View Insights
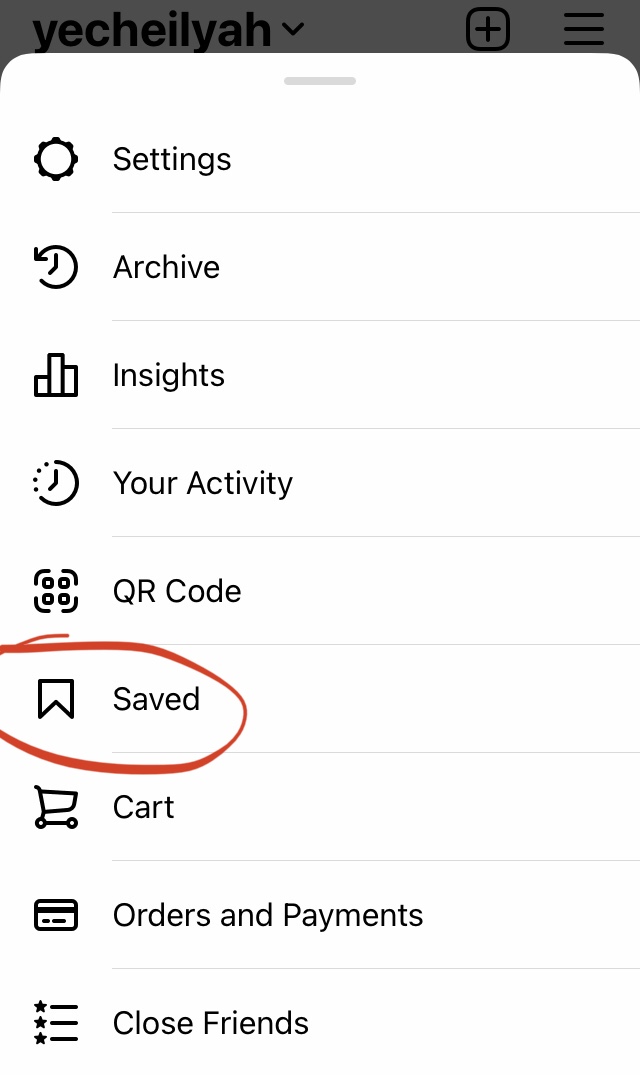 pyautogui.click(x=169, y=375)
